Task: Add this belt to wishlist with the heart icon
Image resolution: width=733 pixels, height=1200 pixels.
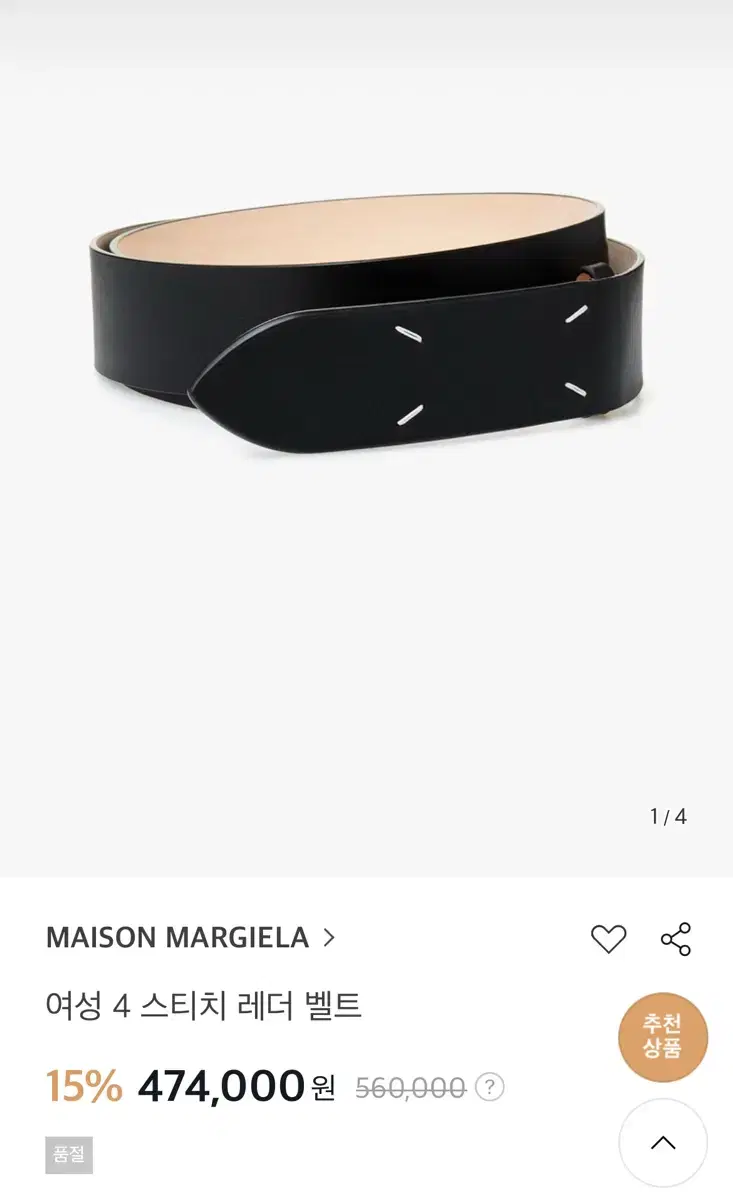Action: pos(608,939)
